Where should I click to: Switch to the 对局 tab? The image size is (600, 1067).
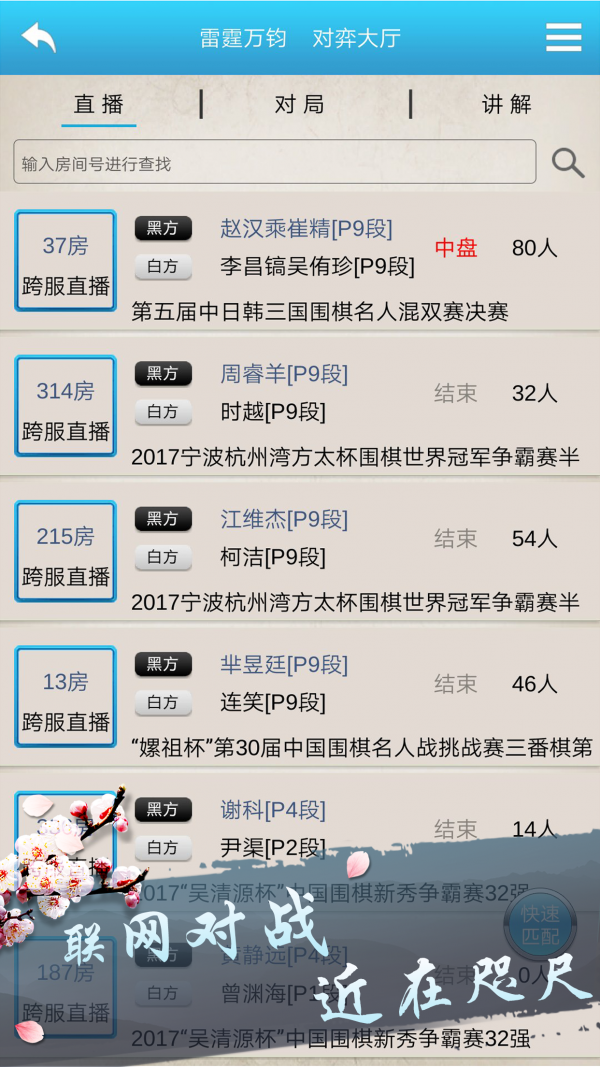(299, 105)
